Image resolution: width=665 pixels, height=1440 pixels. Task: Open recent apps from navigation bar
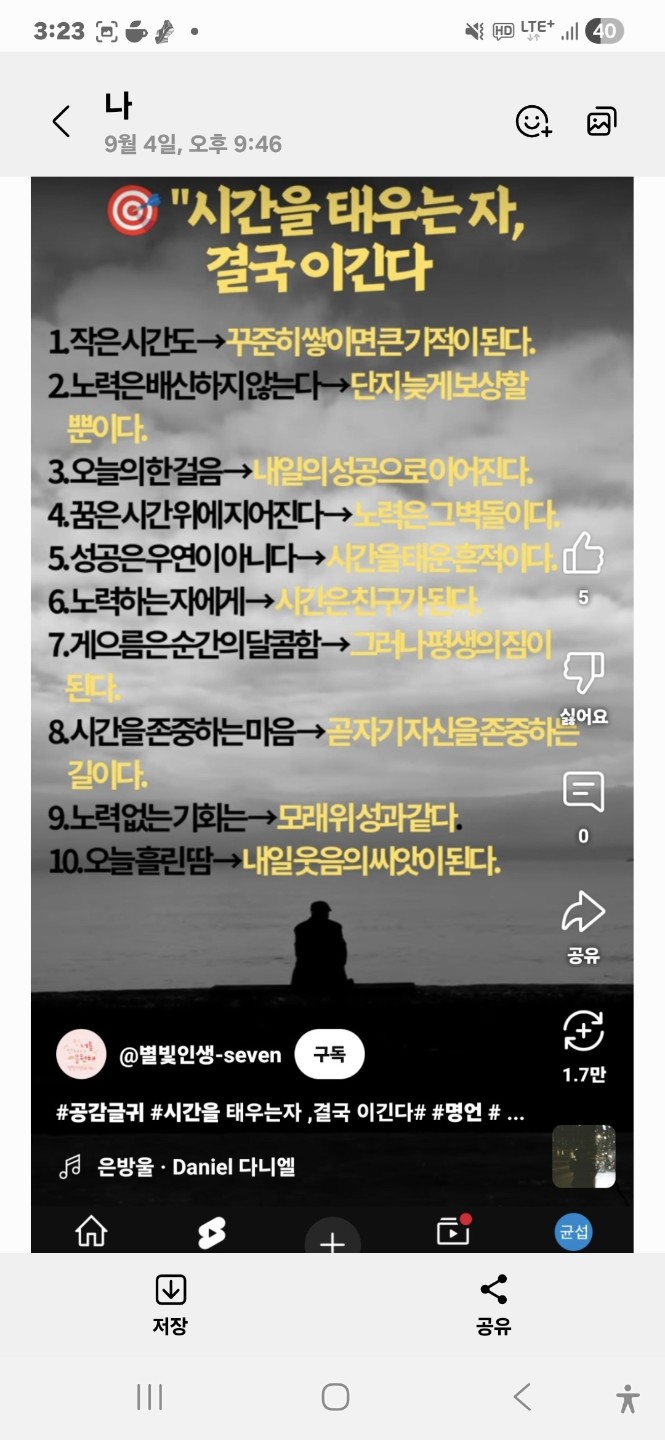coord(149,1397)
